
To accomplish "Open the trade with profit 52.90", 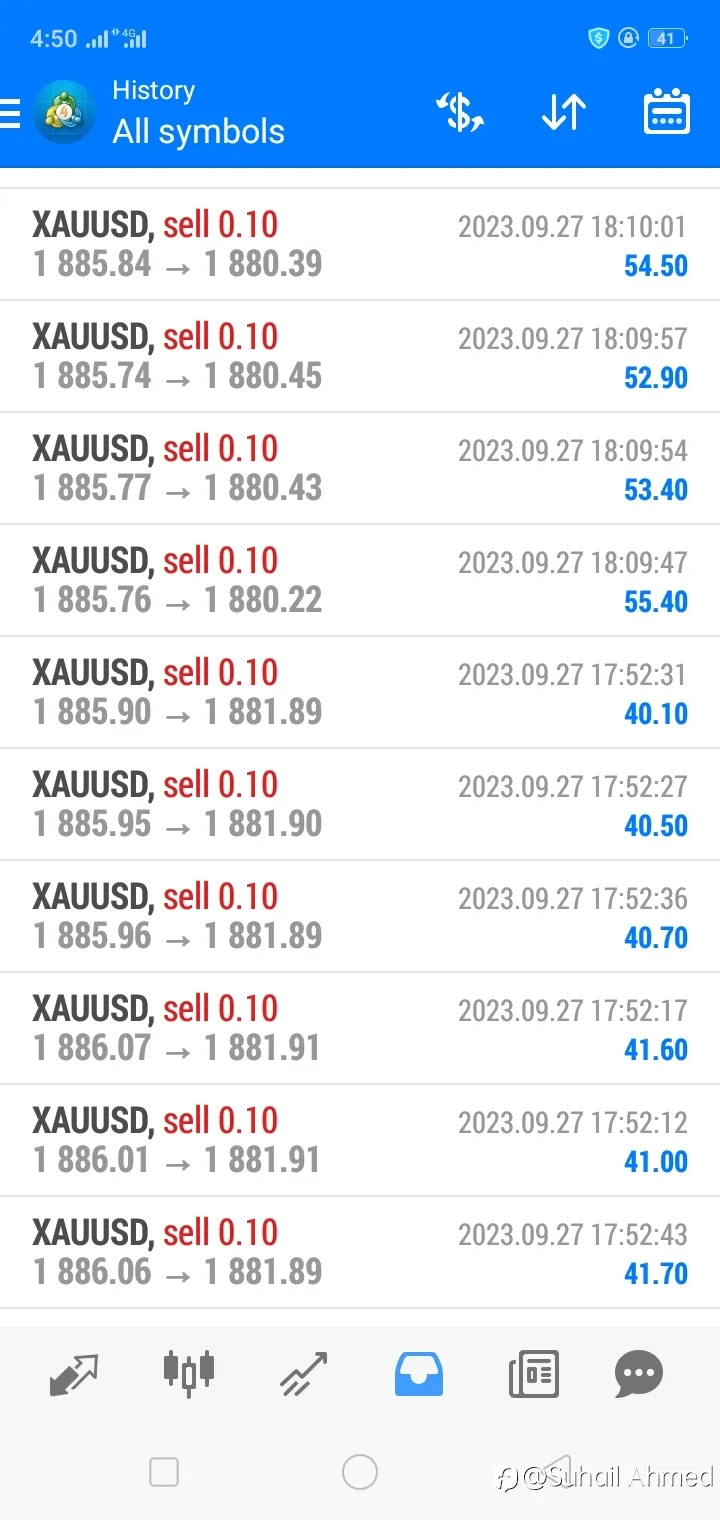I will point(360,356).
